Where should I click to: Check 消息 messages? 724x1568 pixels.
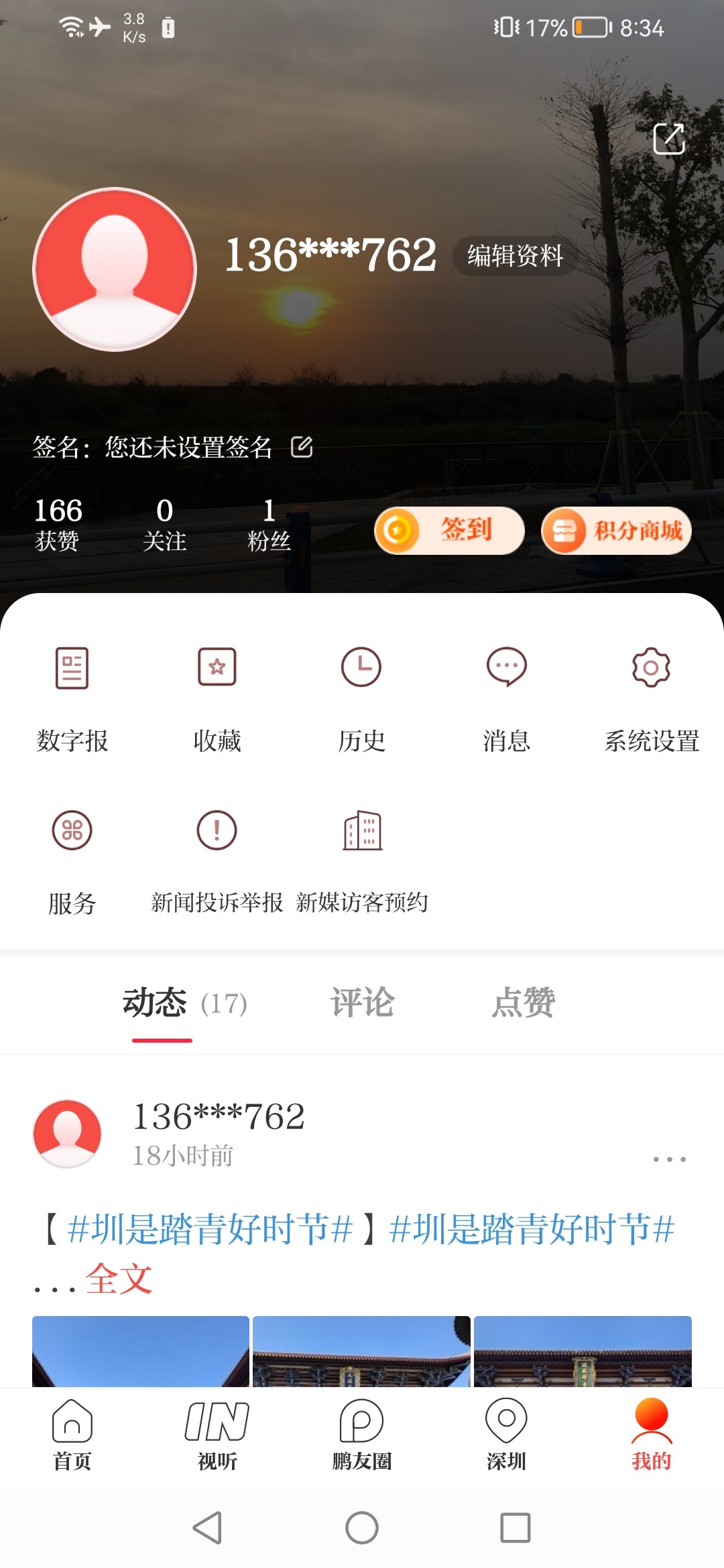point(506,697)
